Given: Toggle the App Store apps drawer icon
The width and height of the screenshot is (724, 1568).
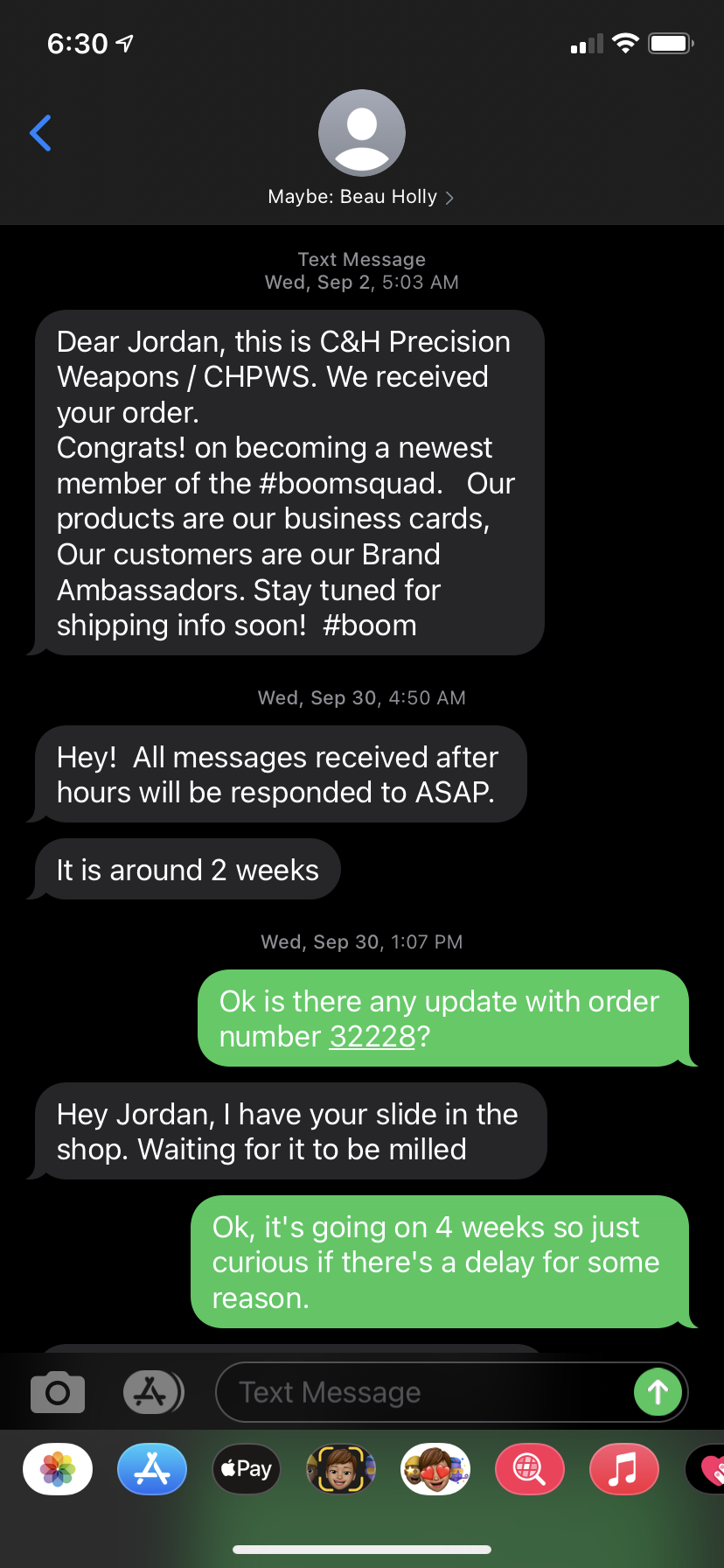Looking at the screenshot, I should point(153,1392).
